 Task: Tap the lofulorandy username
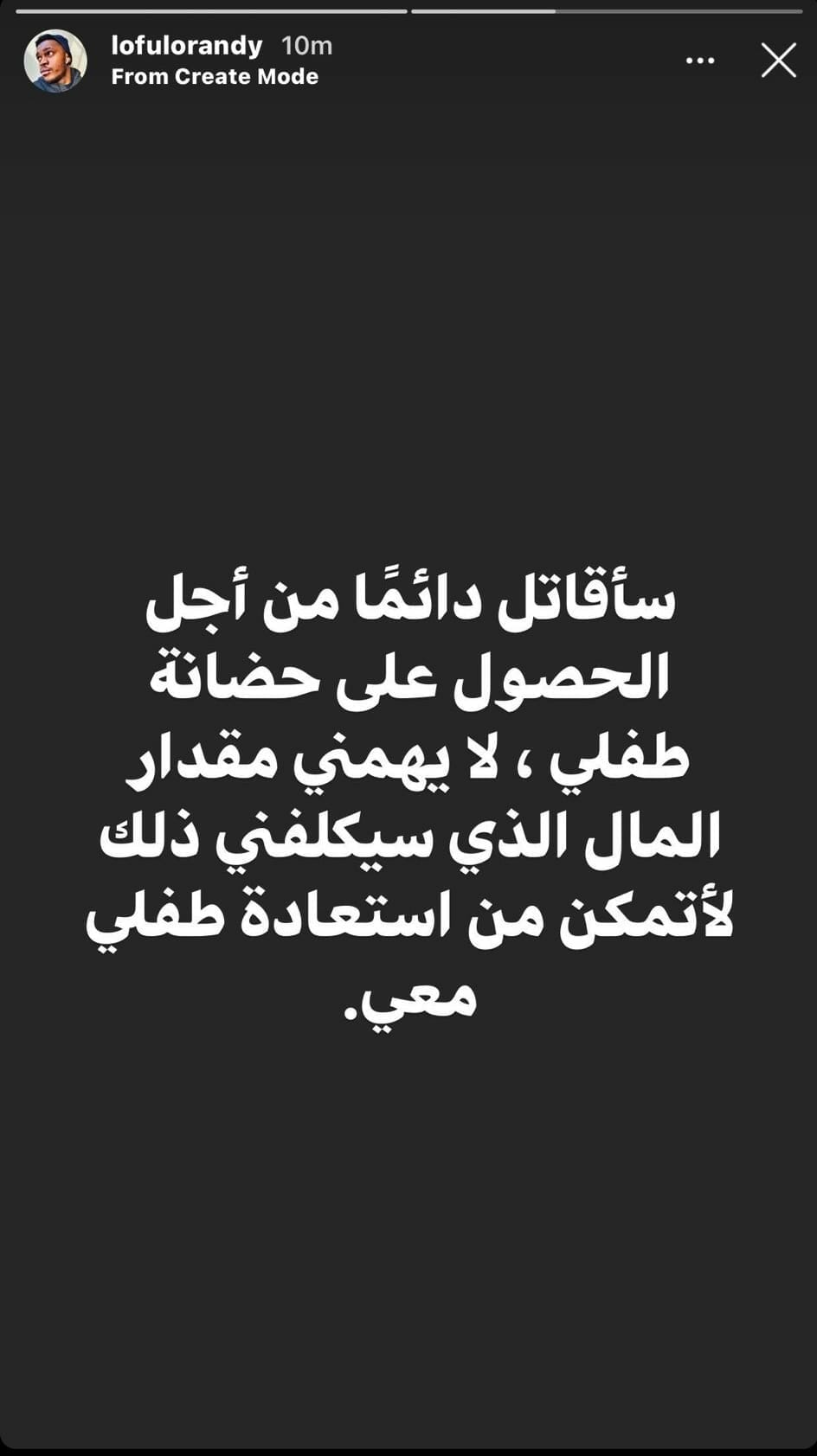click(x=186, y=45)
